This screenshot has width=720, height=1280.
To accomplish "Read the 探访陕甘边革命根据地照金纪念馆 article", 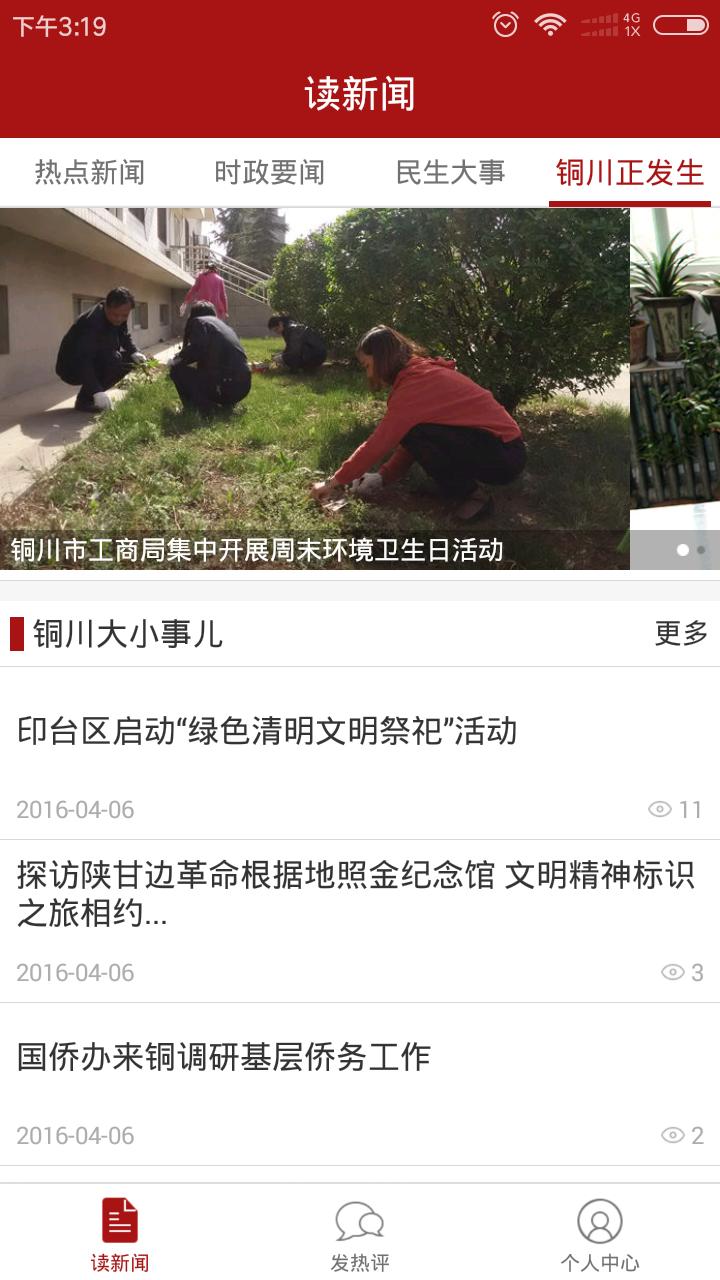I will pos(355,893).
